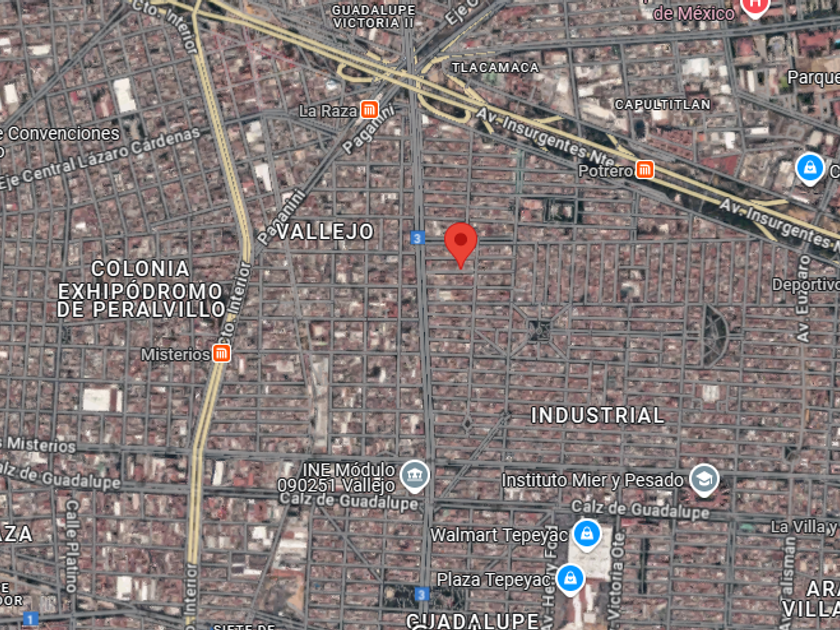Open the La Raza metro station marker
This screenshot has width=840, height=630.
[369, 110]
